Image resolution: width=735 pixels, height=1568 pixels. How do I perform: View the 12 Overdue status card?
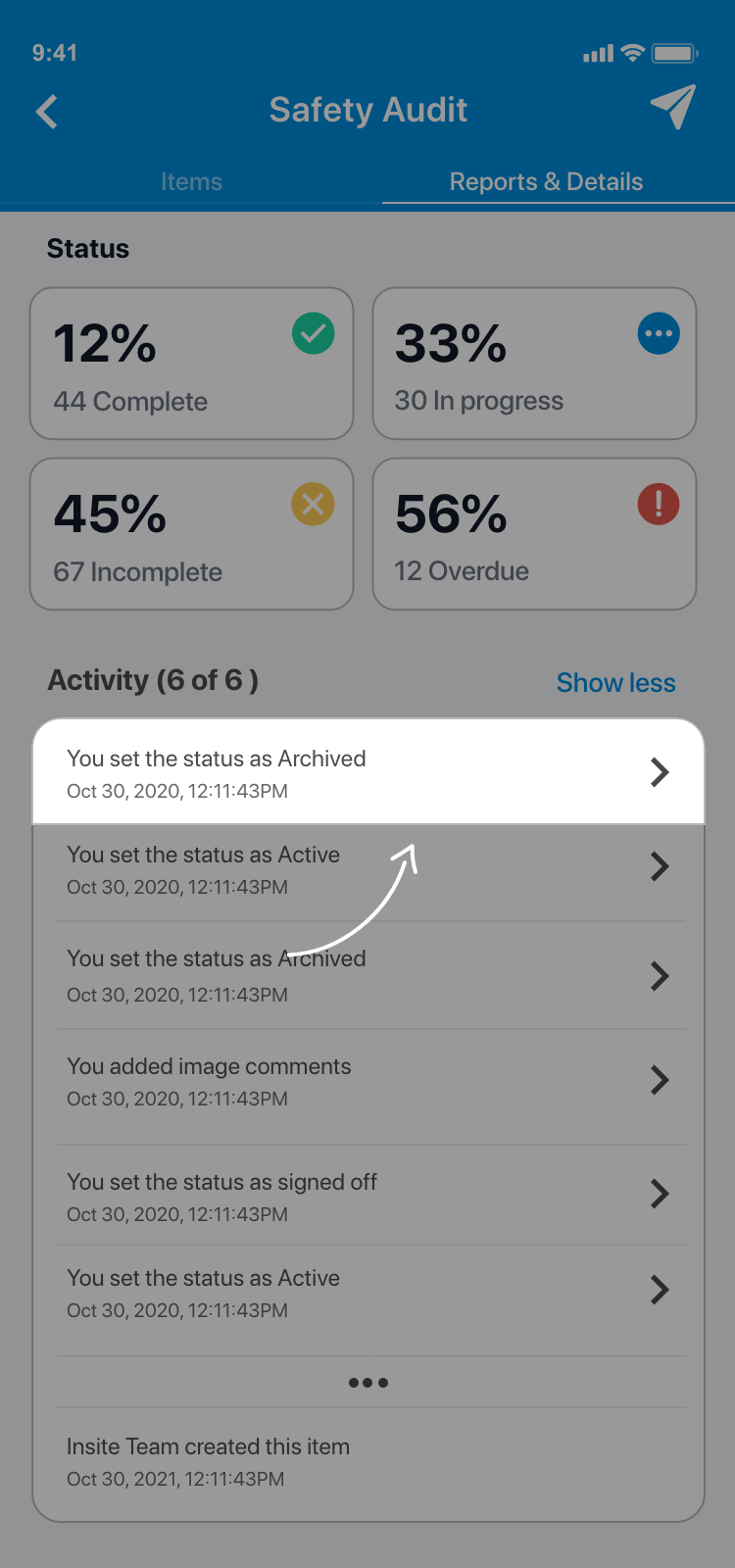coord(534,534)
